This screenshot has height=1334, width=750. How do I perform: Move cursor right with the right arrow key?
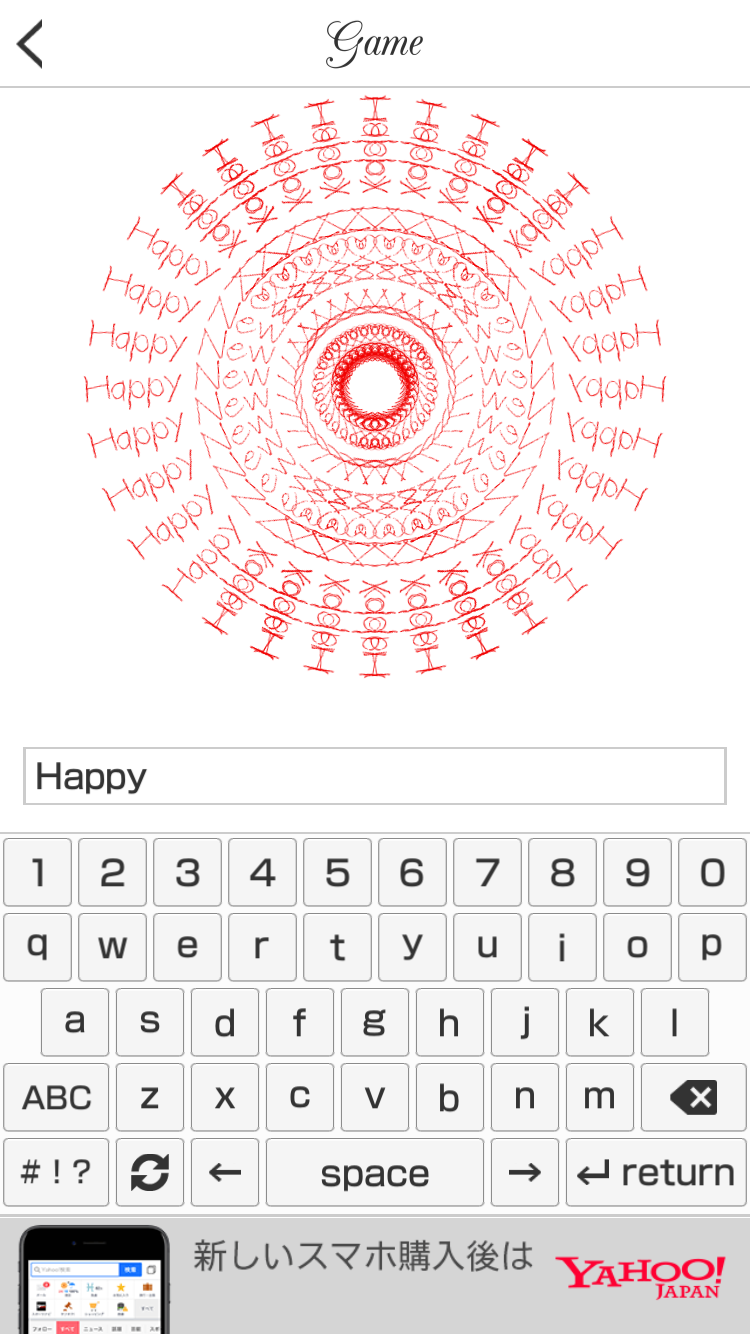[524, 1172]
